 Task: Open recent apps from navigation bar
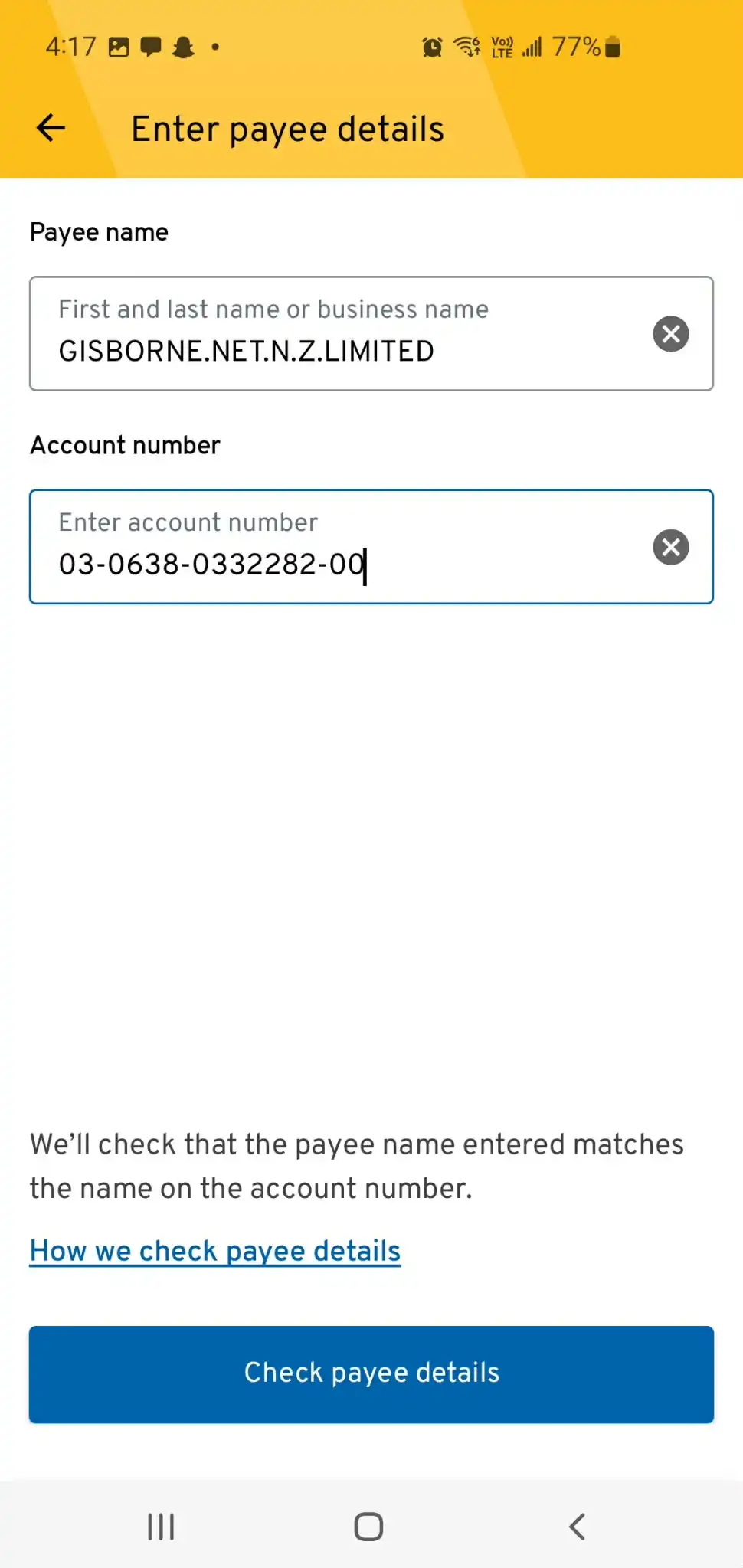tap(159, 1526)
